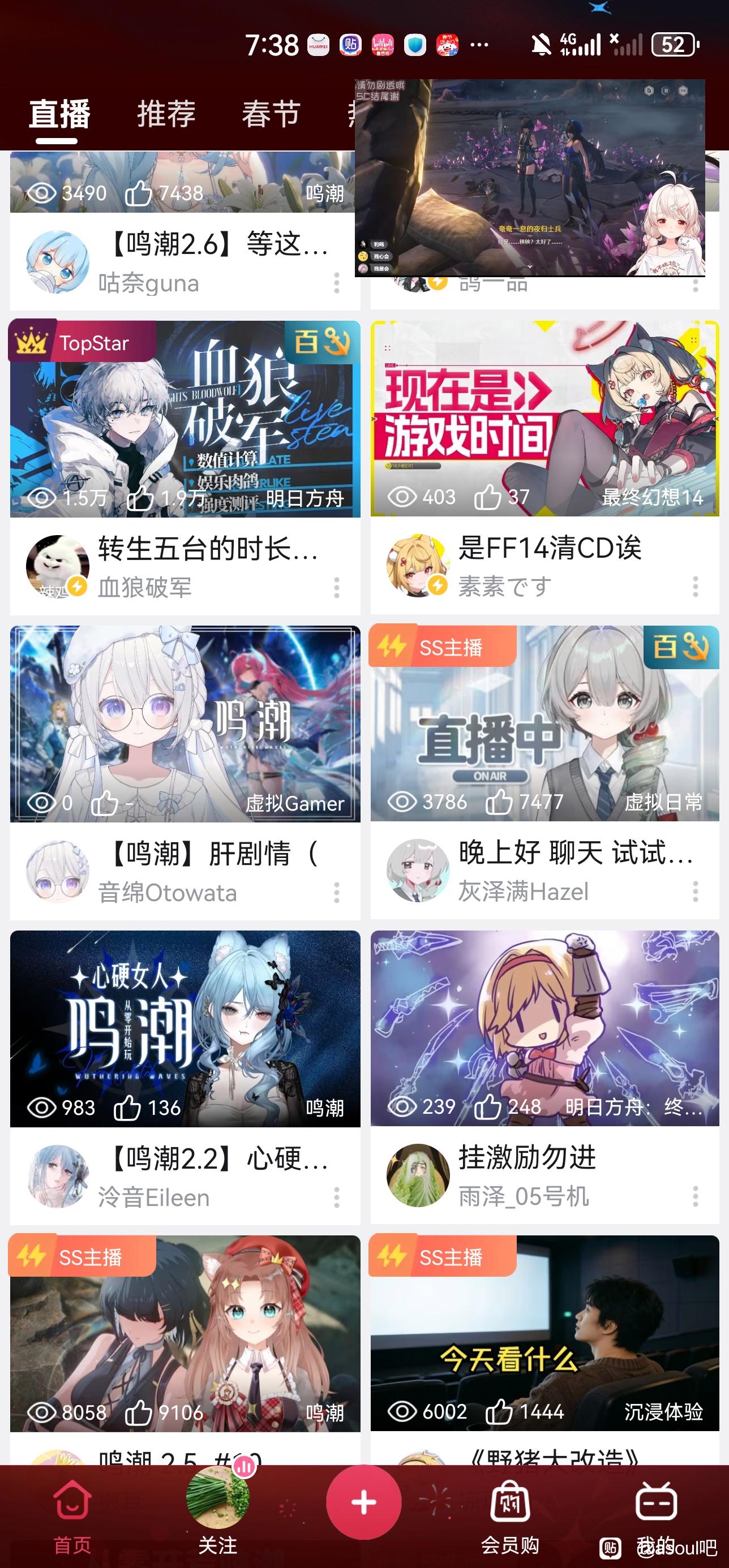The width and height of the screenshot is (729, 1568).
Task: Open 雨泽_05号机's 挂激励勿进 stream
Action: coord(544,1029)
